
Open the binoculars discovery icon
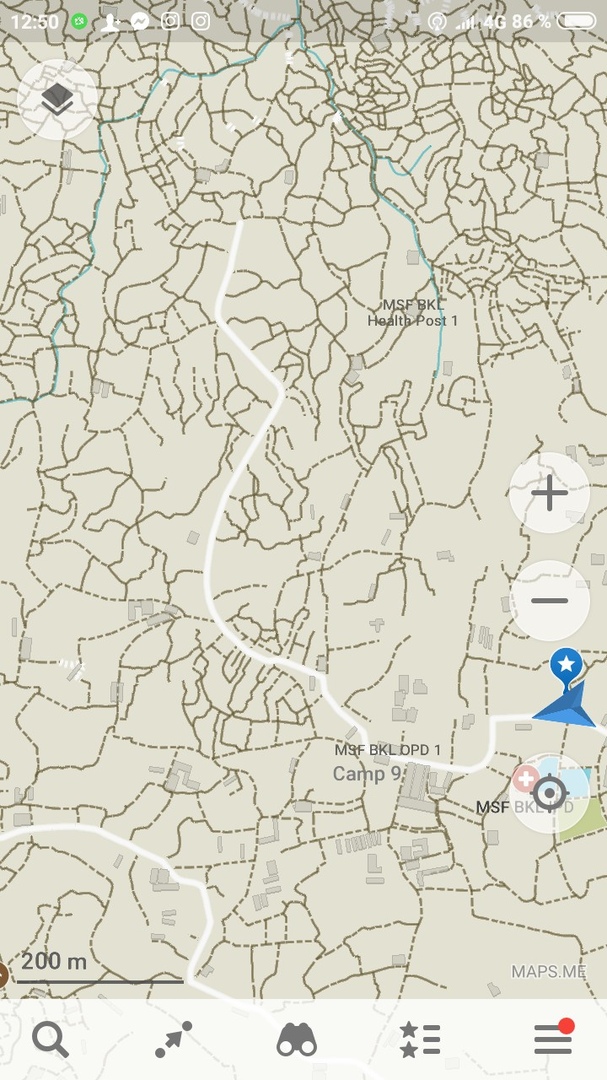(x=296, y=1040)
